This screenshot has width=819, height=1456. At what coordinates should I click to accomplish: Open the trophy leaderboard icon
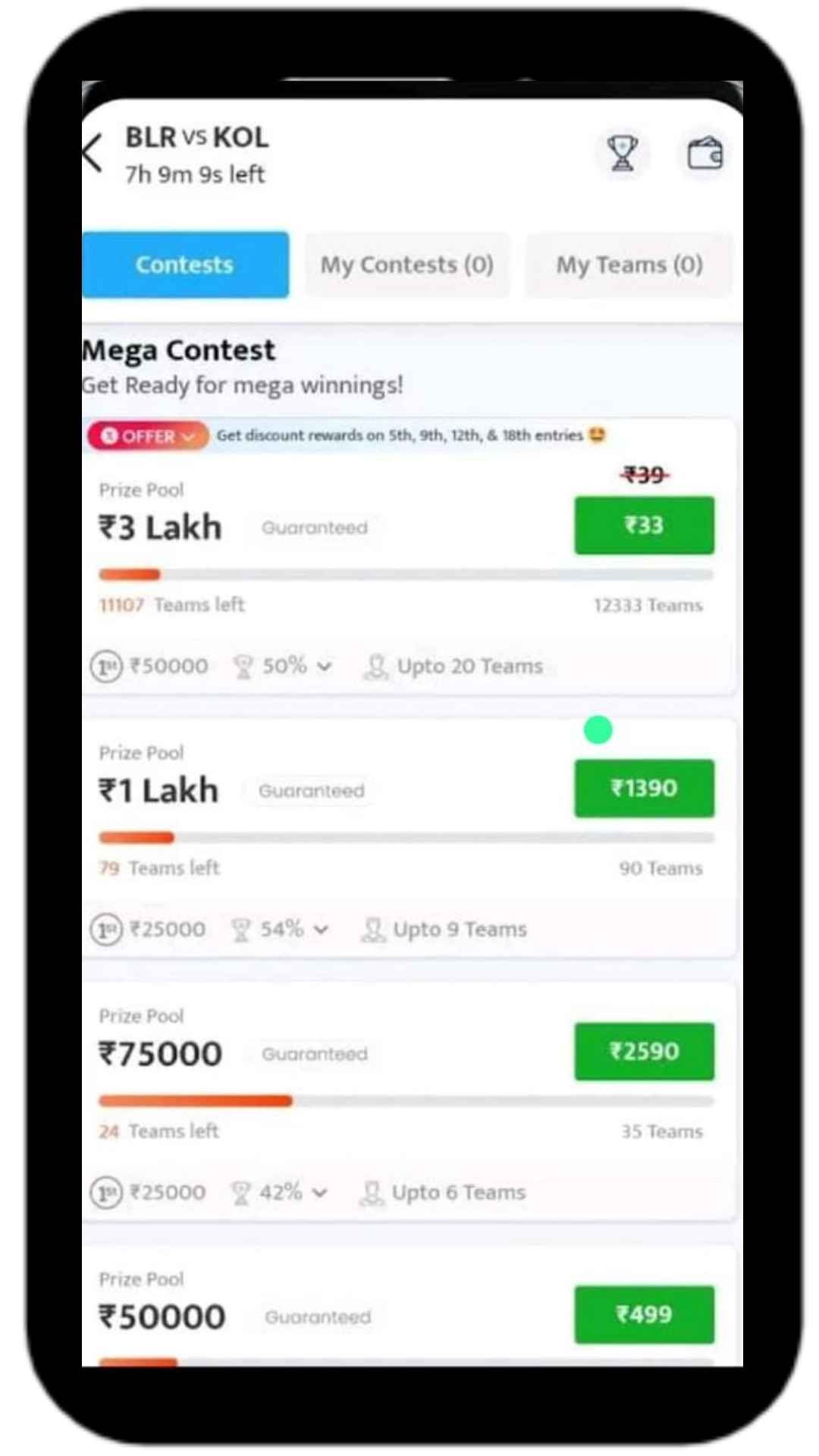click(623, 153)
